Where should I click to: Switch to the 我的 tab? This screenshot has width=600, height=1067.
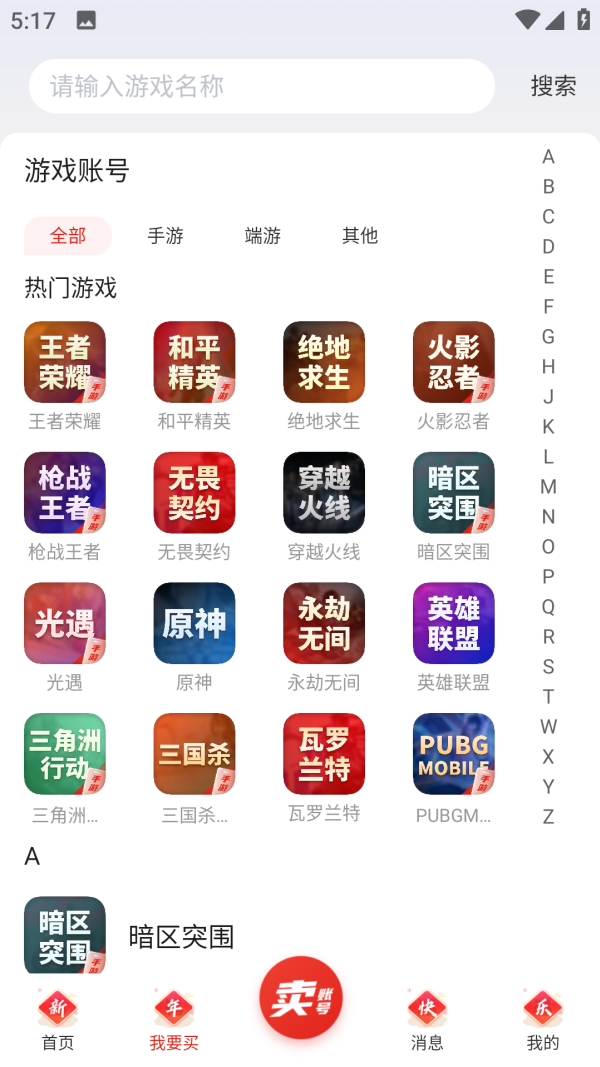point(543,1021)
